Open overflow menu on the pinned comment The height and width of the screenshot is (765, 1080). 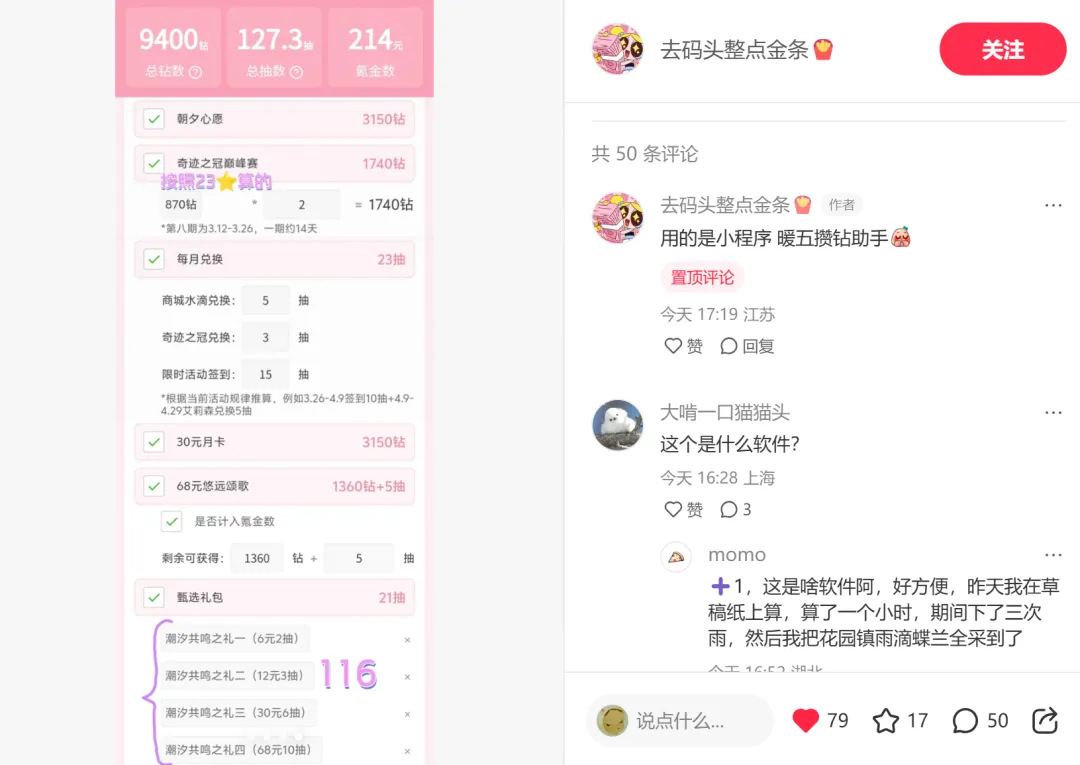click(1053, 205)
